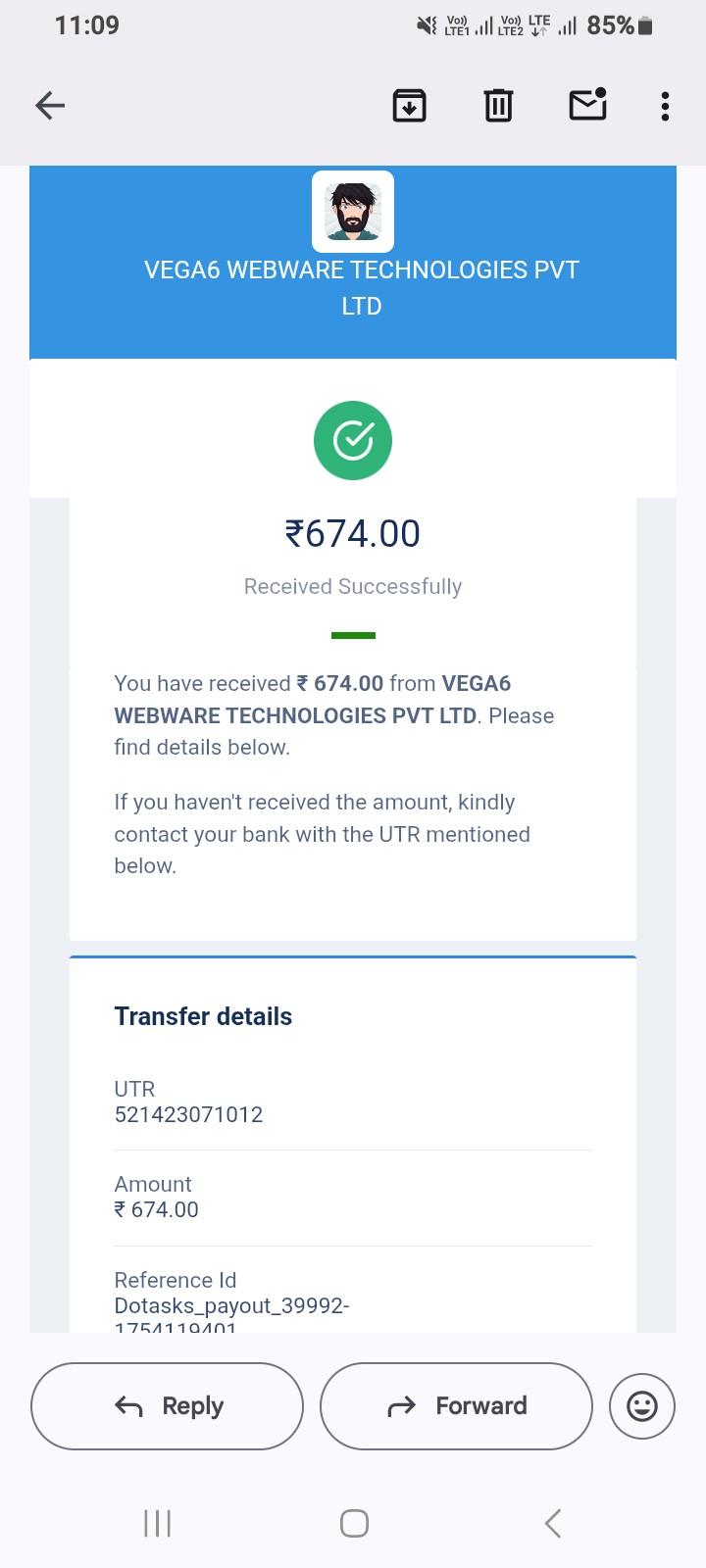Open the overflow menu
The width and height of the screenshot is (706, 1568).
pyautogui.click(x=665, y=105)
